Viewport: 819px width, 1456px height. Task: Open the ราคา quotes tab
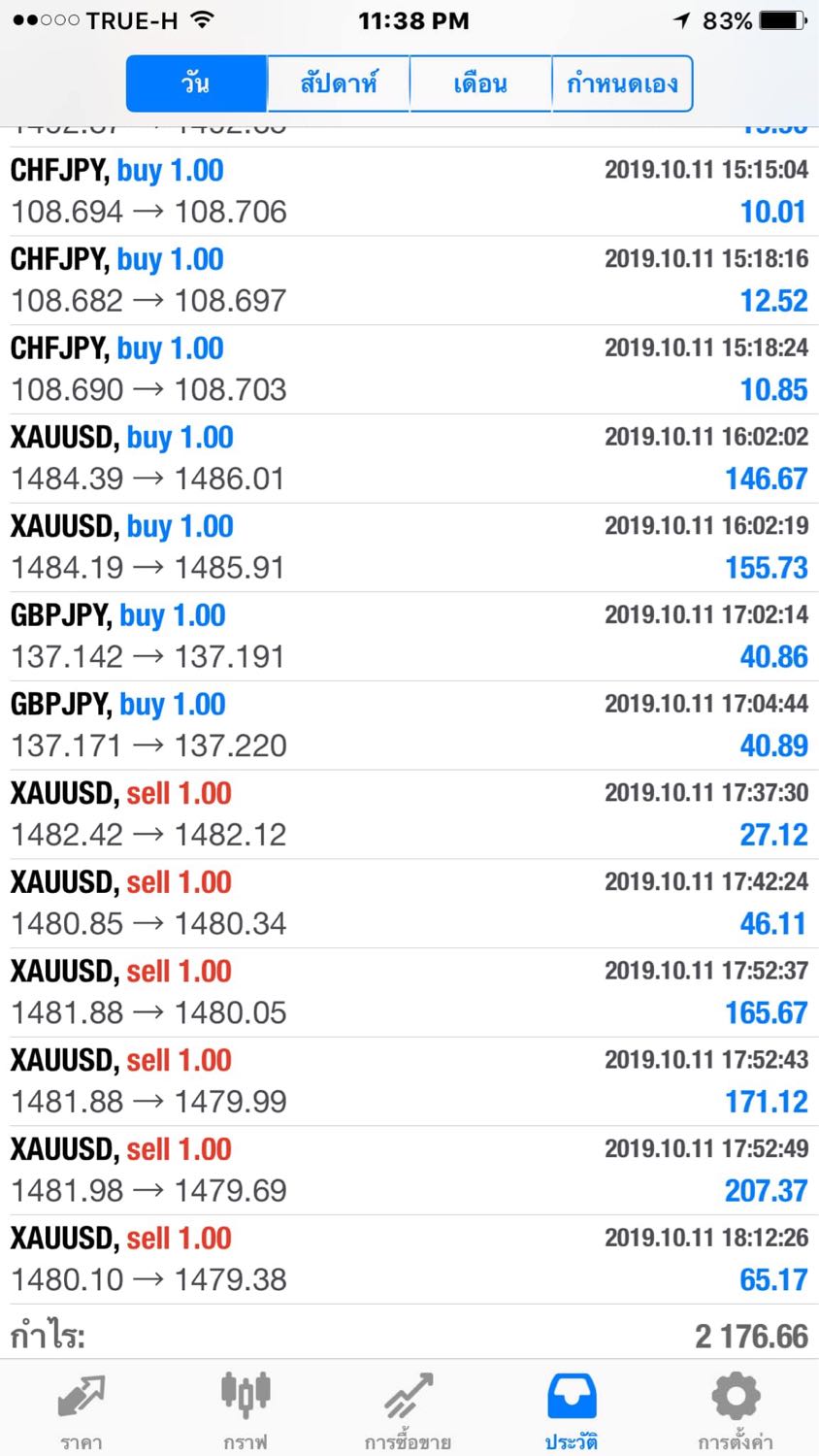(x=82, y=1408)
